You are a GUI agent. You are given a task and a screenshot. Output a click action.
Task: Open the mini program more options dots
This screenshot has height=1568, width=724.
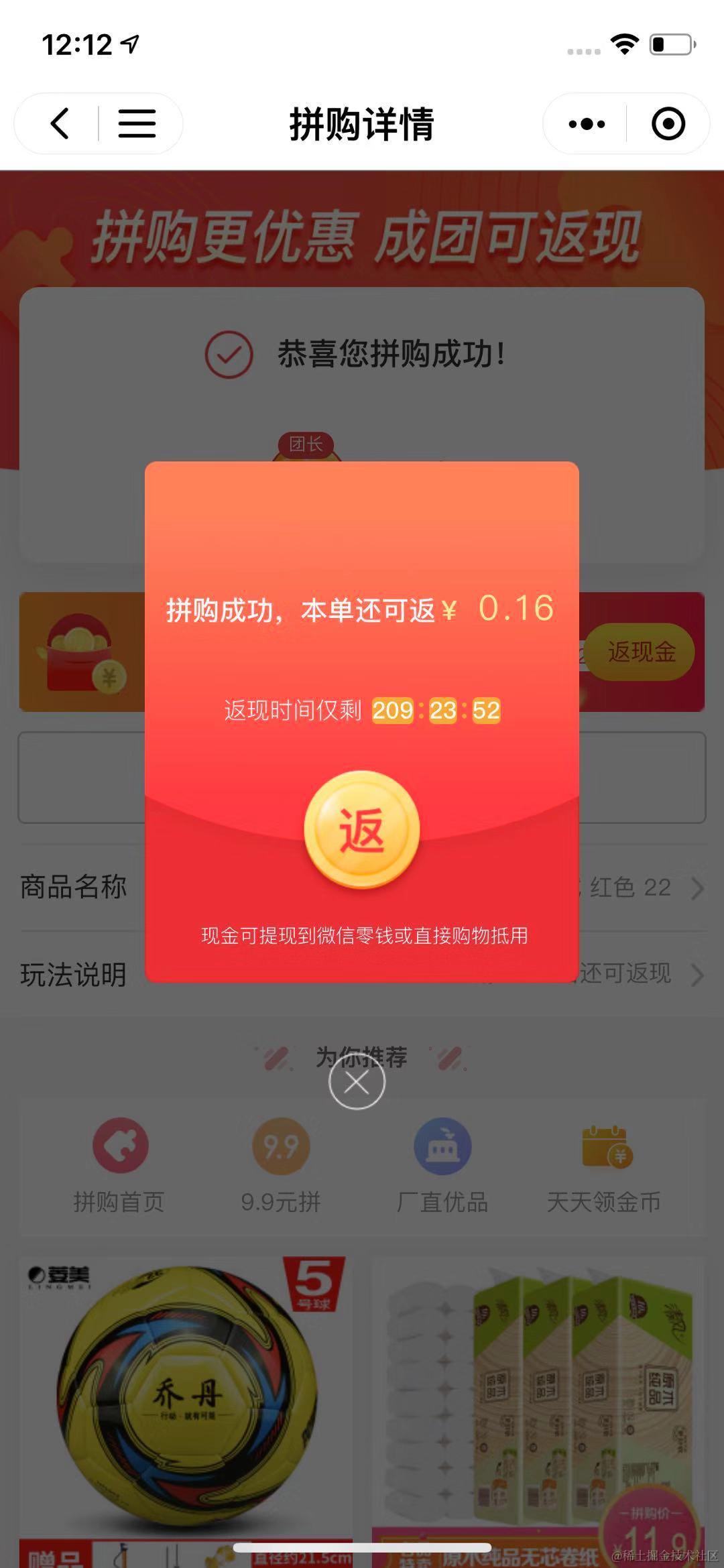point(587,124)
